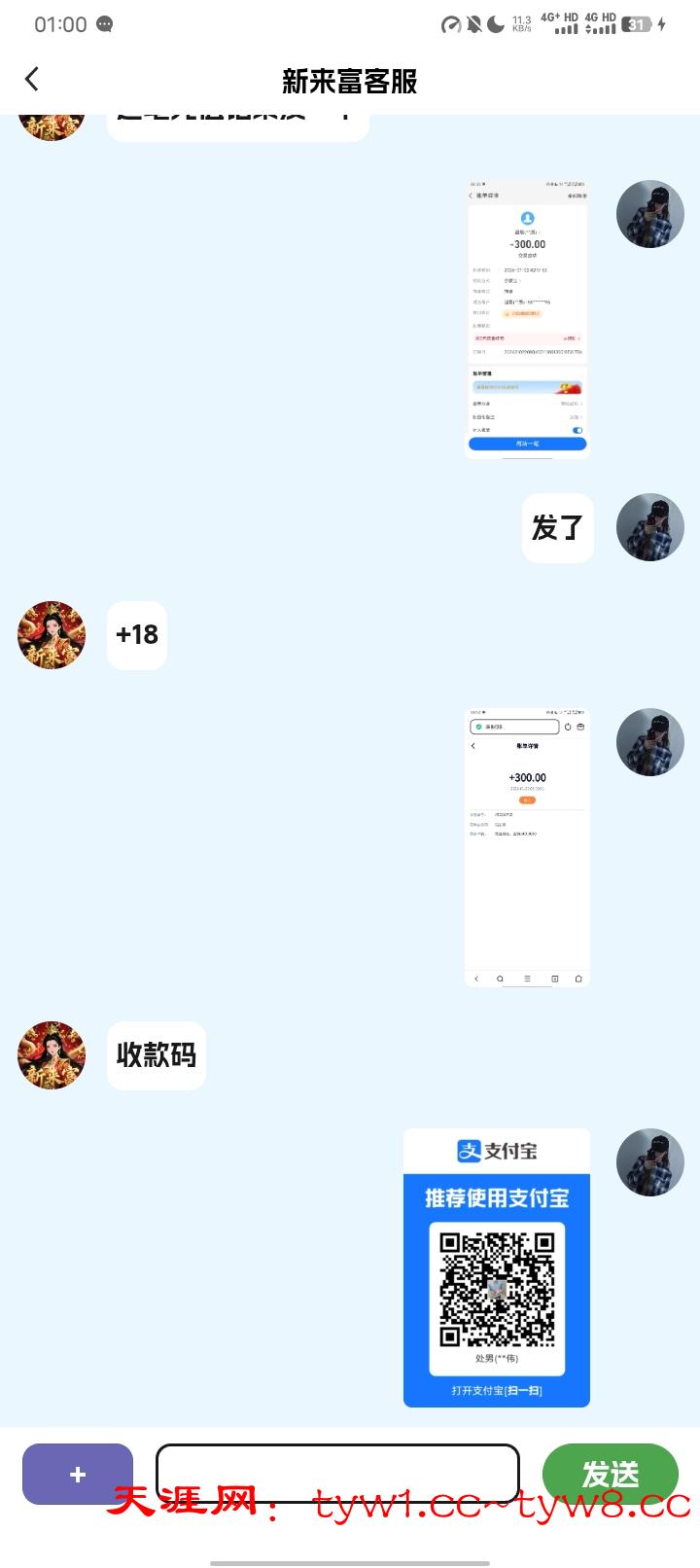The height and width of the screenshot is (1568, 700).
Task: Open the -300.00 payment screenshot image
Action: (527, 318)
